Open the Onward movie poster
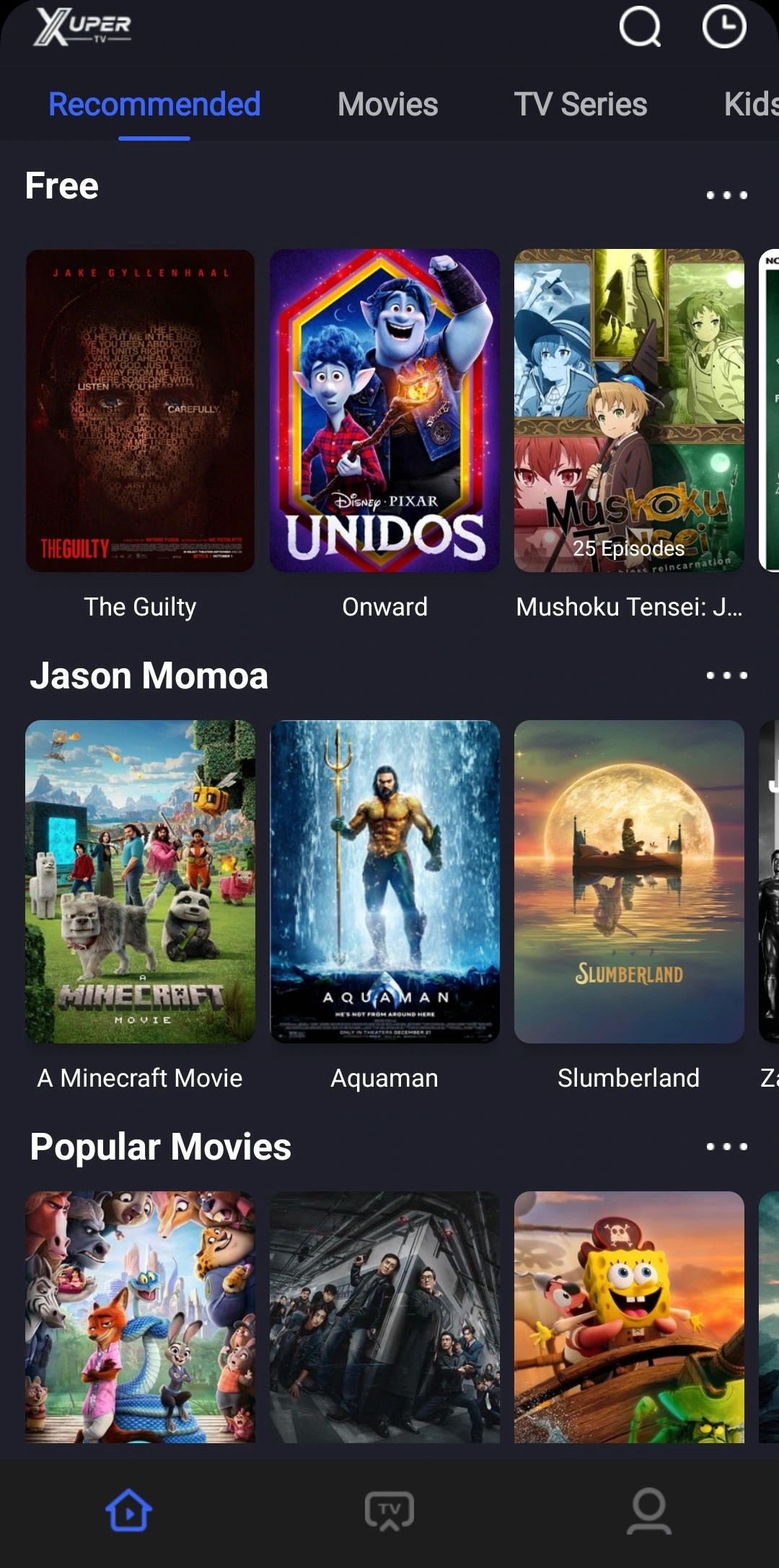Image resolution: width=779 pixels, height=1568 pixels. coord(384,411)
